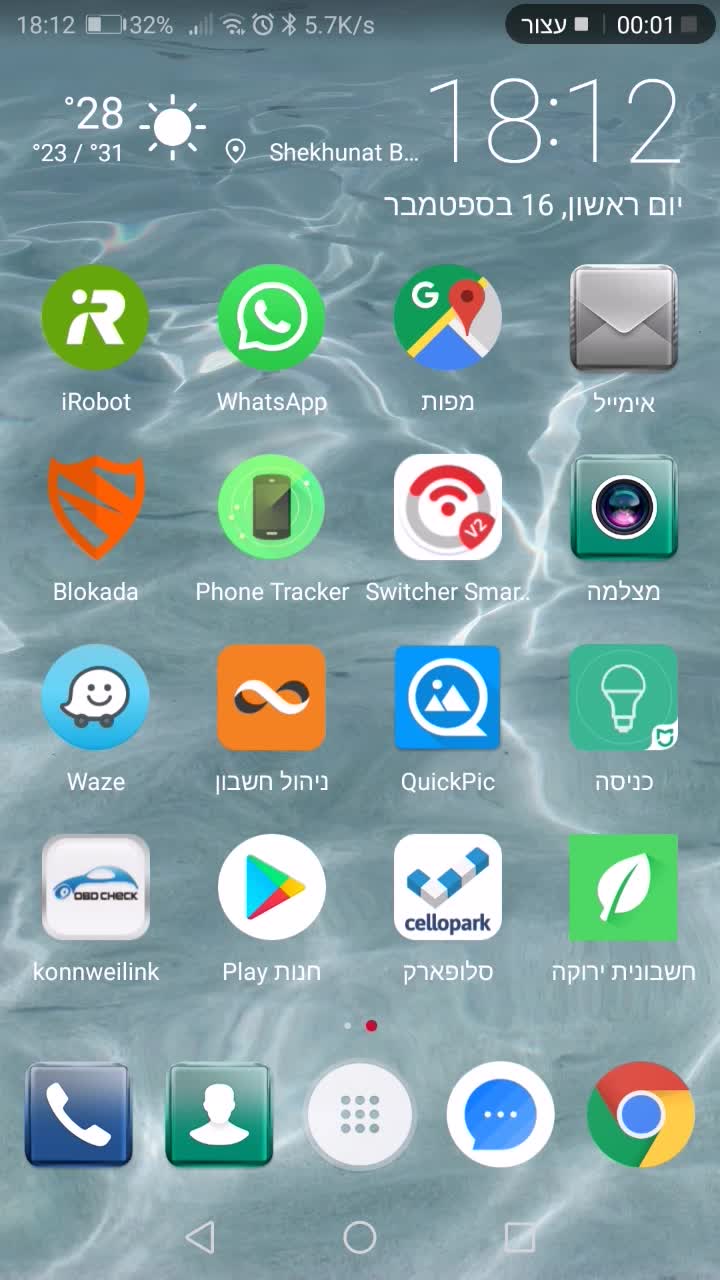Open the Email app (אימייל)
The height and width of the screenshot is (1280, 720).
623,318
